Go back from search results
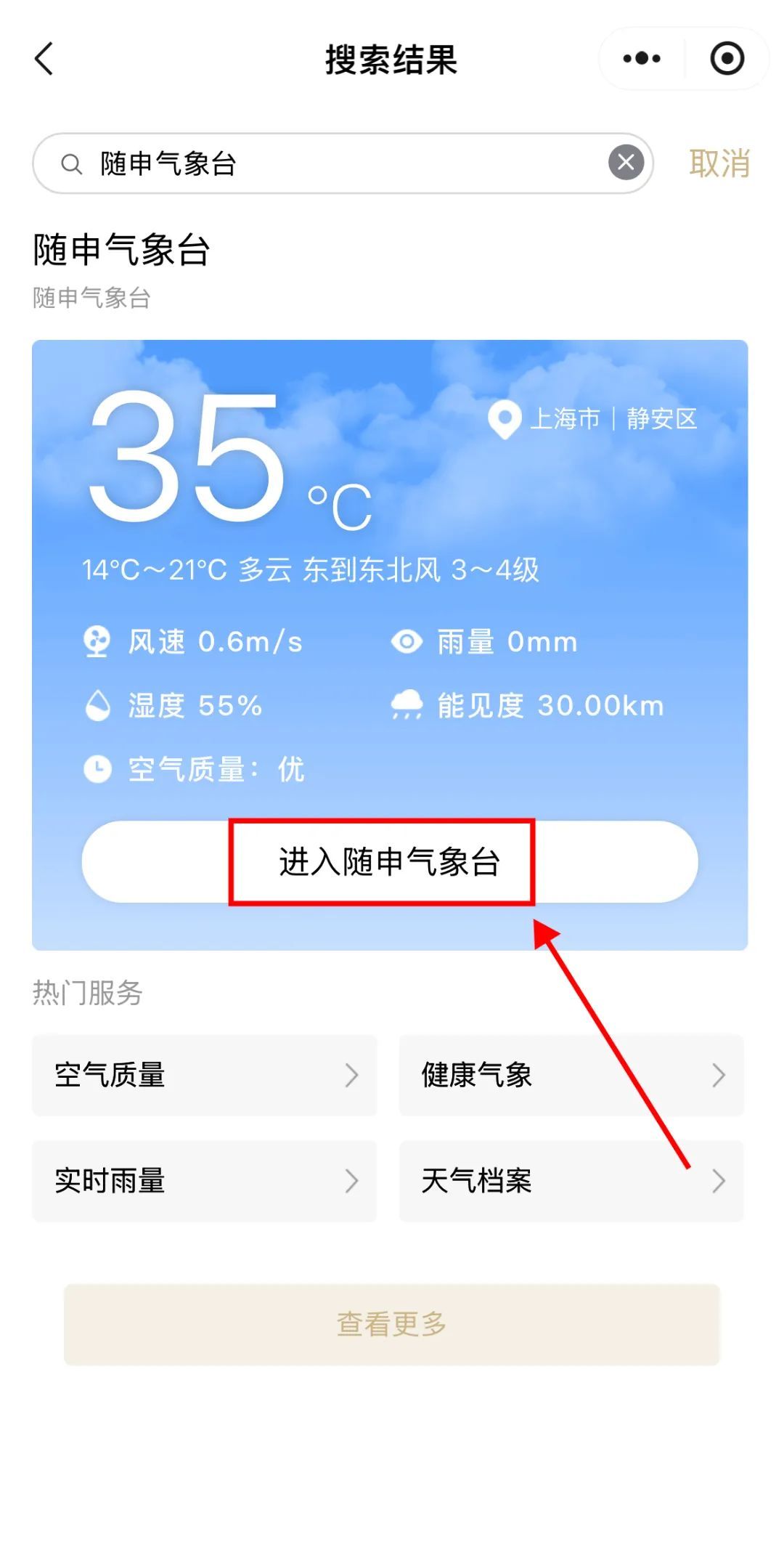Viewport: 784px width, 1568px height. coord(44,59)
